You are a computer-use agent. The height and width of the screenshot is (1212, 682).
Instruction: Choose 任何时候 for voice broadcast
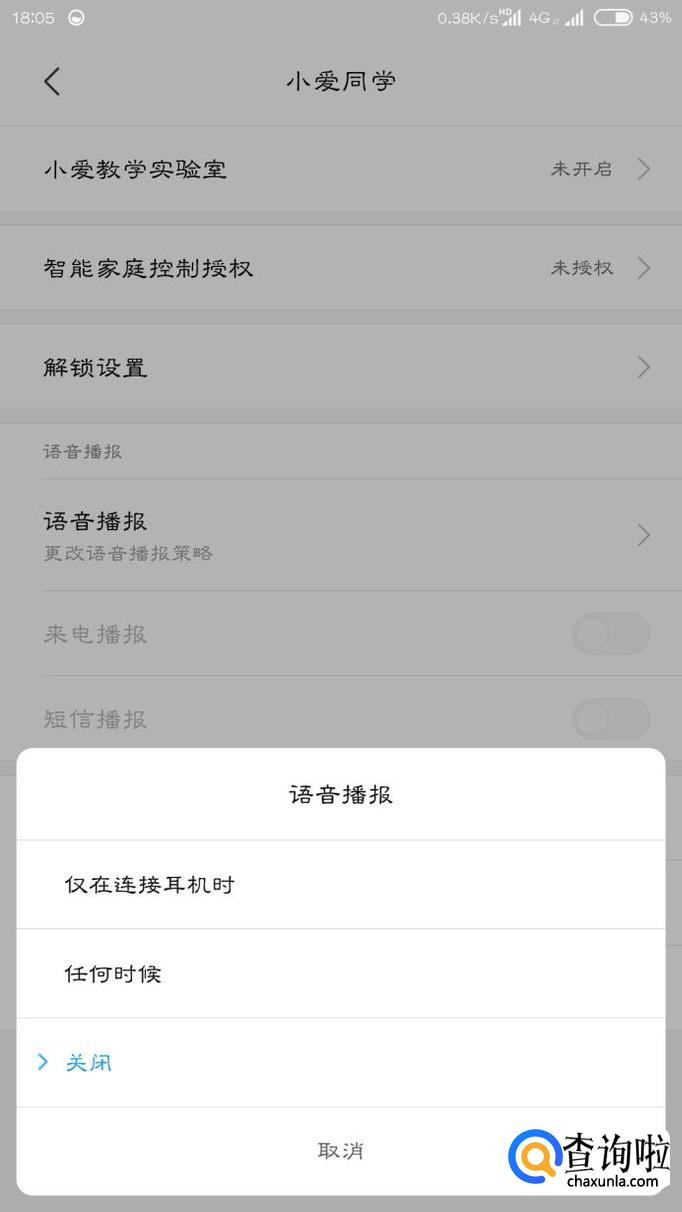point(113,974)
